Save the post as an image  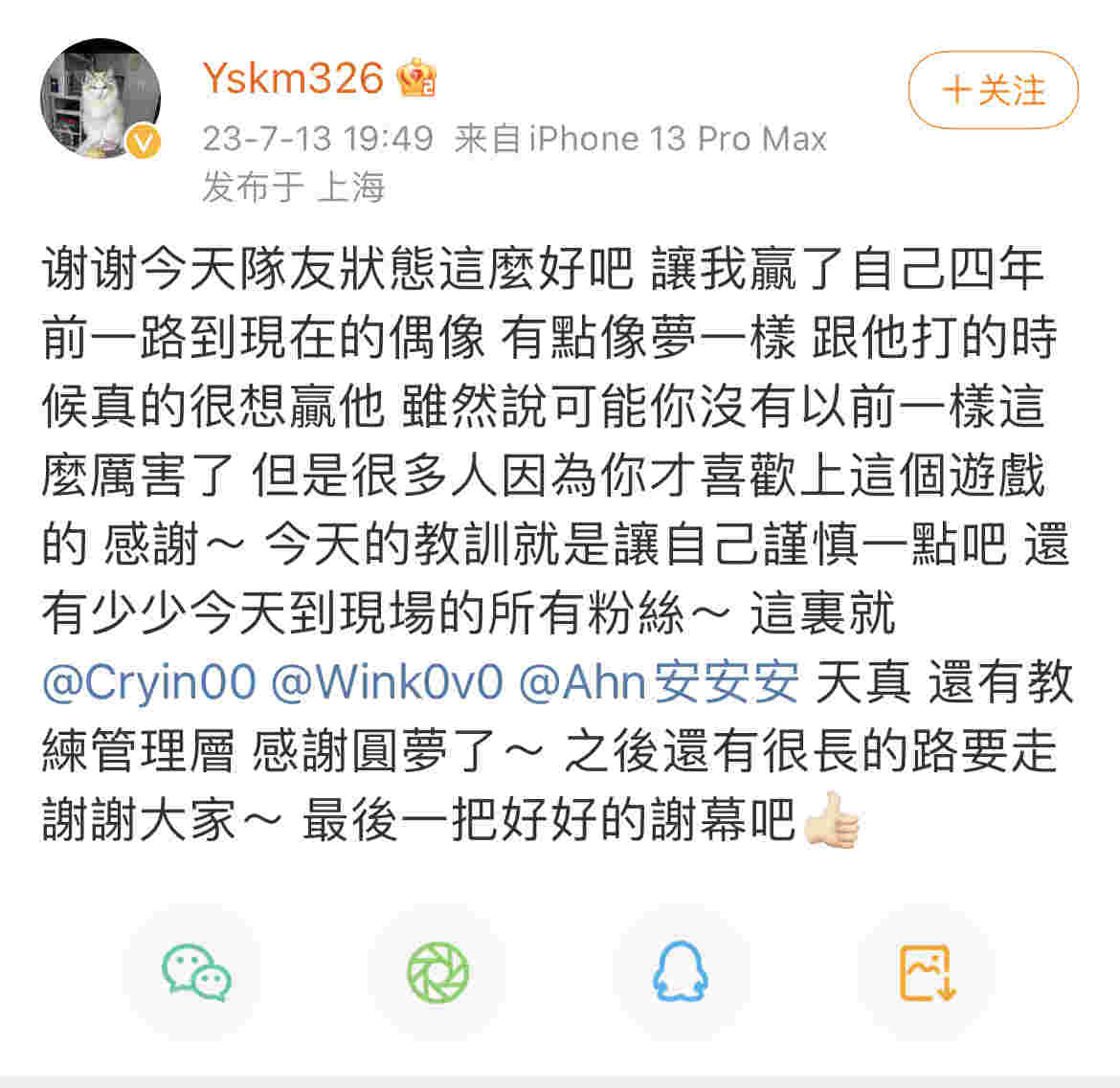(x=926, y=972)
